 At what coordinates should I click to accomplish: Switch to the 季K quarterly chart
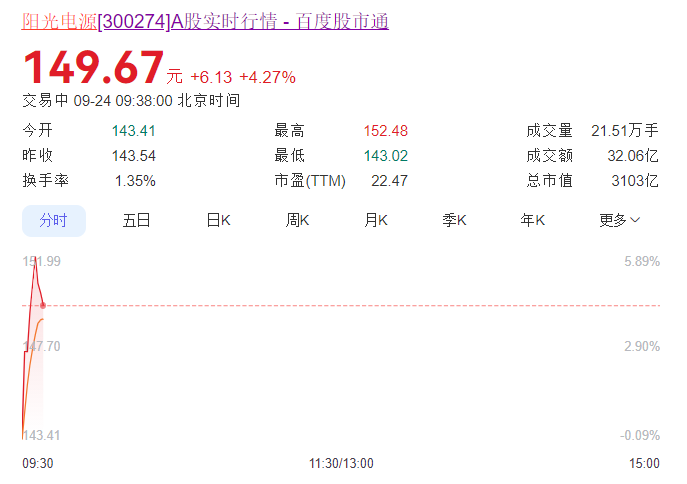455,220
